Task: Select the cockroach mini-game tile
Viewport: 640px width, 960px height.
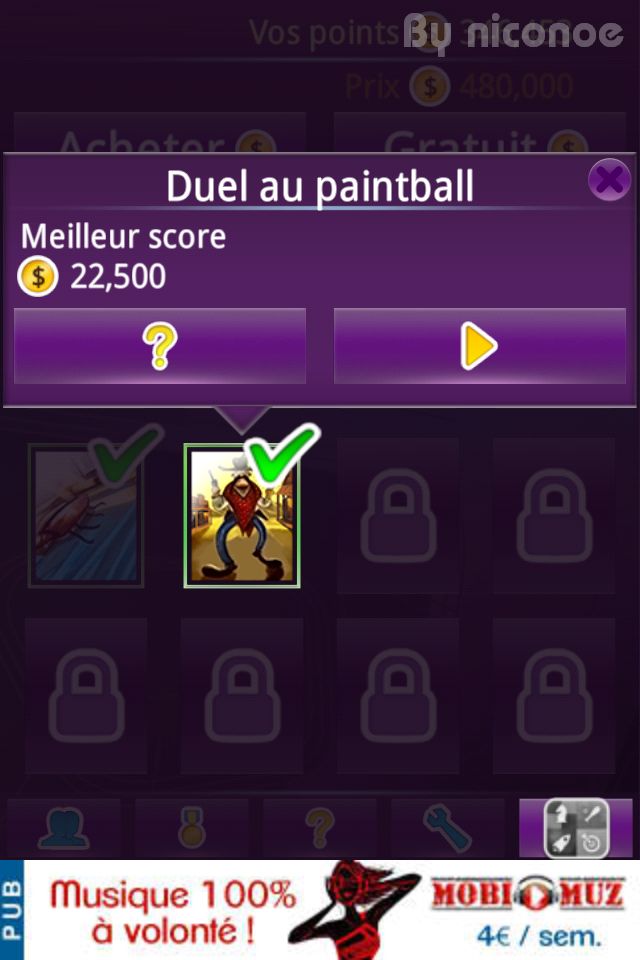Action: point(86,514)
